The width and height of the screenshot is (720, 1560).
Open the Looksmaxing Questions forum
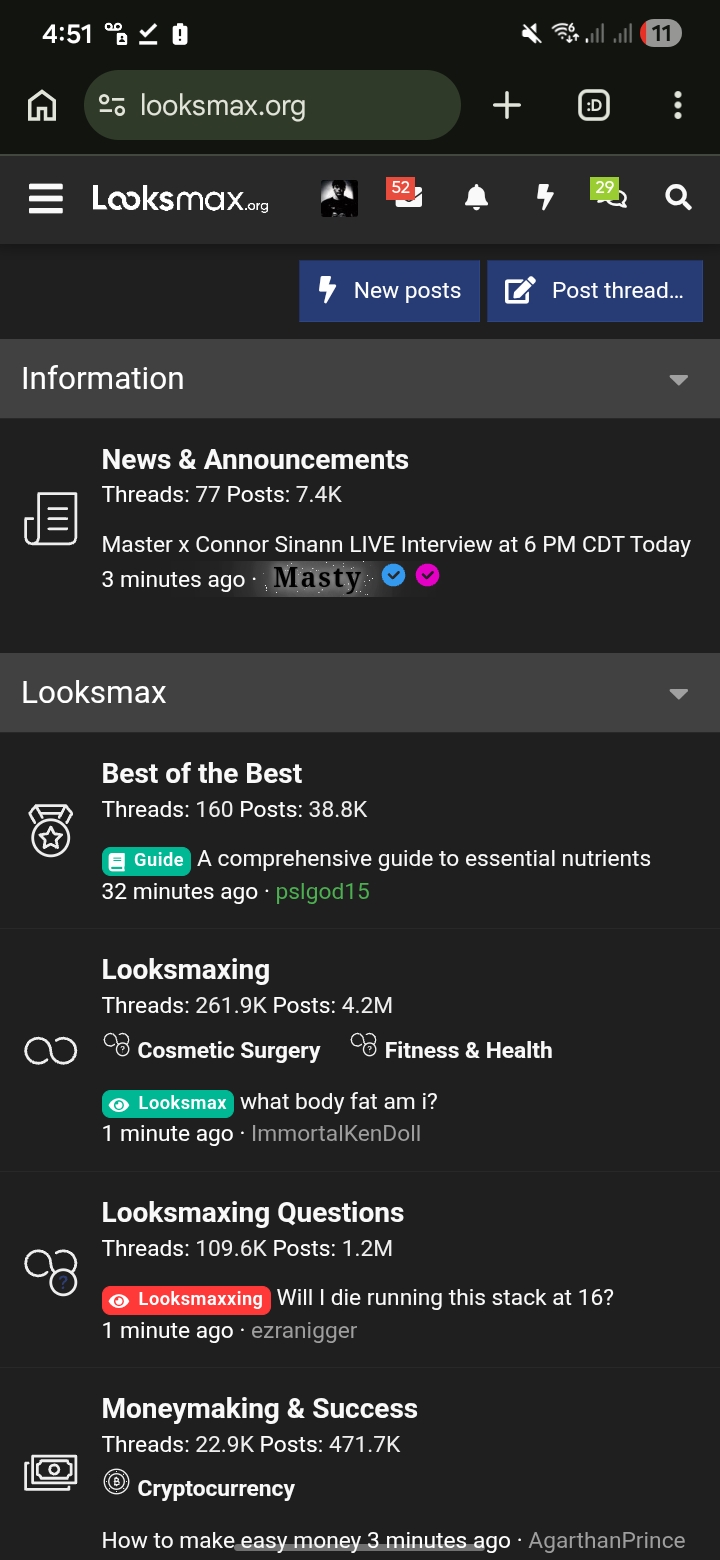click(253, 1213)
